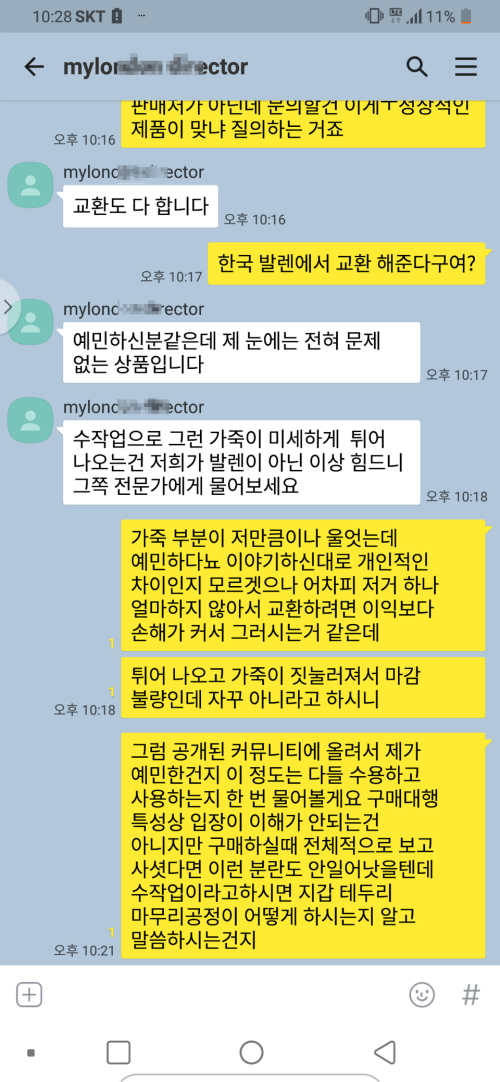View profile avatar beside 교환도 다 합니다 message
500x1082 pixels.
30,186
